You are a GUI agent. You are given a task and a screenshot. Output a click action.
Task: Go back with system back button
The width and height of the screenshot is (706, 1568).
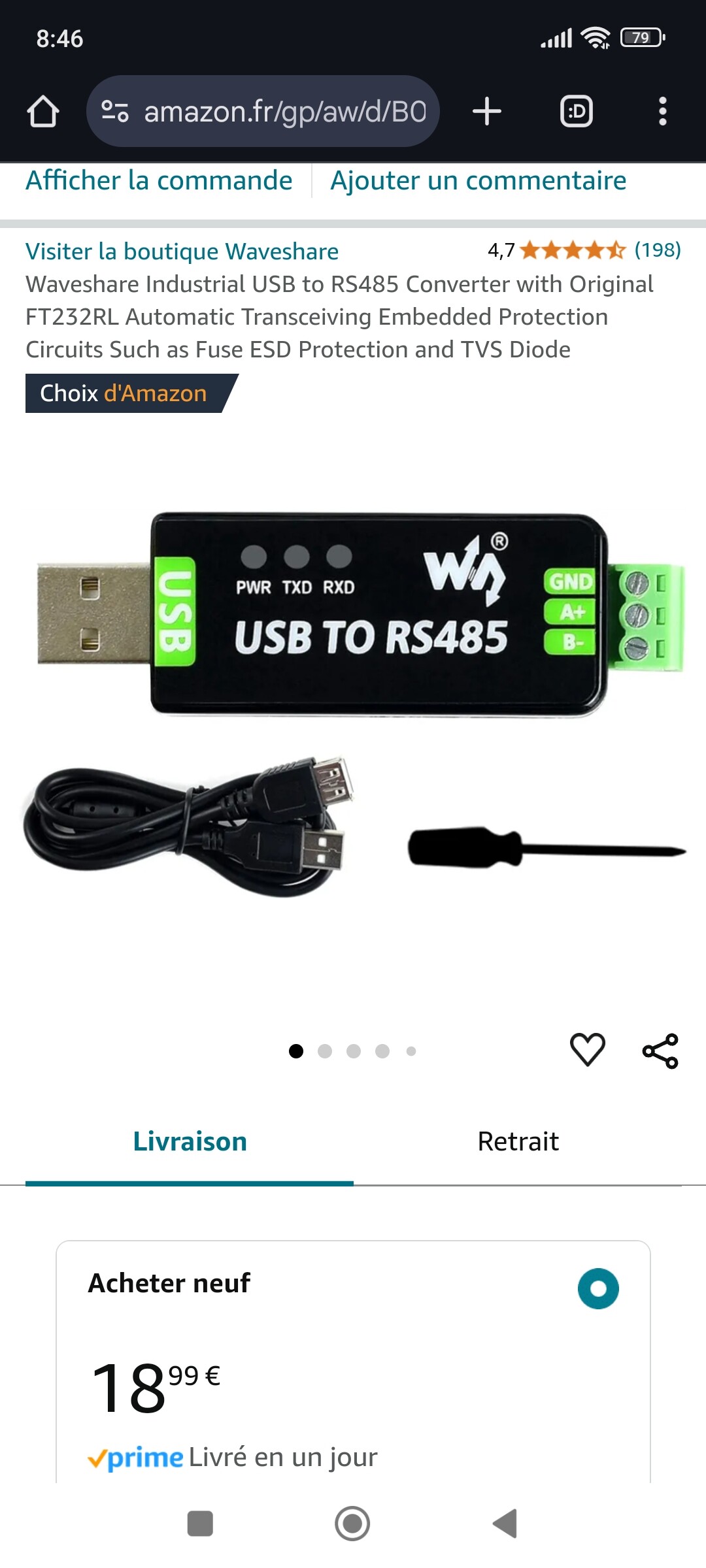pyautogui.click(x=505, y=1524)
